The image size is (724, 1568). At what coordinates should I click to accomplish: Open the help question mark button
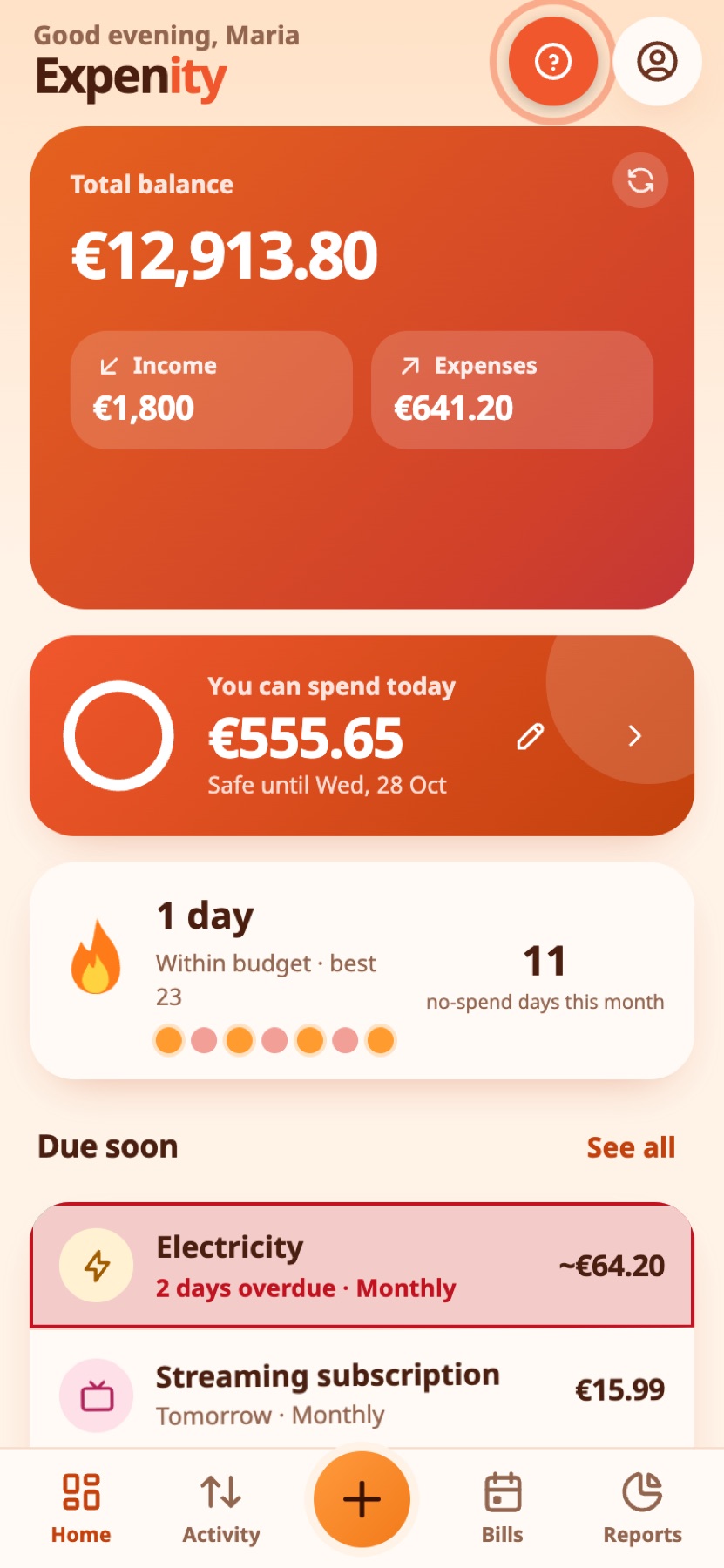pyautogui.click(x=553, y=62)
